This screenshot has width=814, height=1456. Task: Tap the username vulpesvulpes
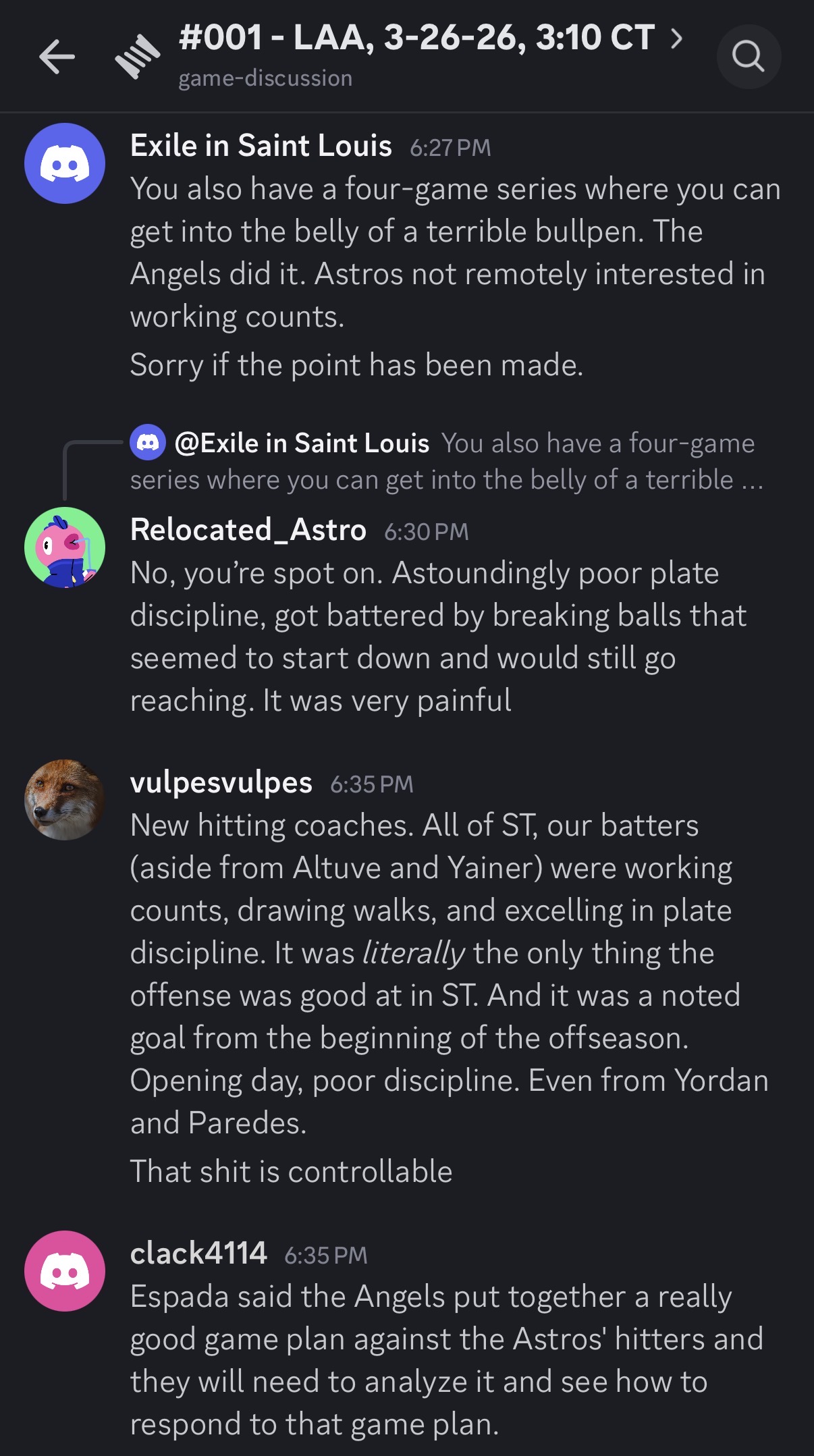[x=221, y=782]
